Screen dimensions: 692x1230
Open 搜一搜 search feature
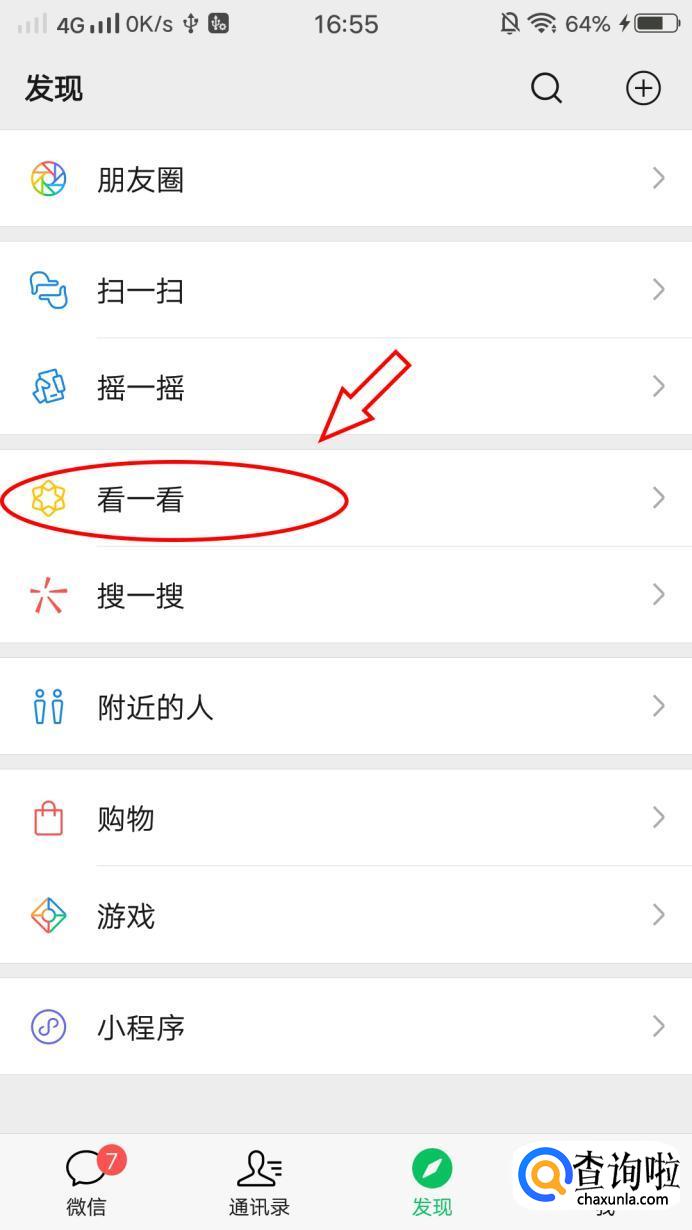[345, 595]
